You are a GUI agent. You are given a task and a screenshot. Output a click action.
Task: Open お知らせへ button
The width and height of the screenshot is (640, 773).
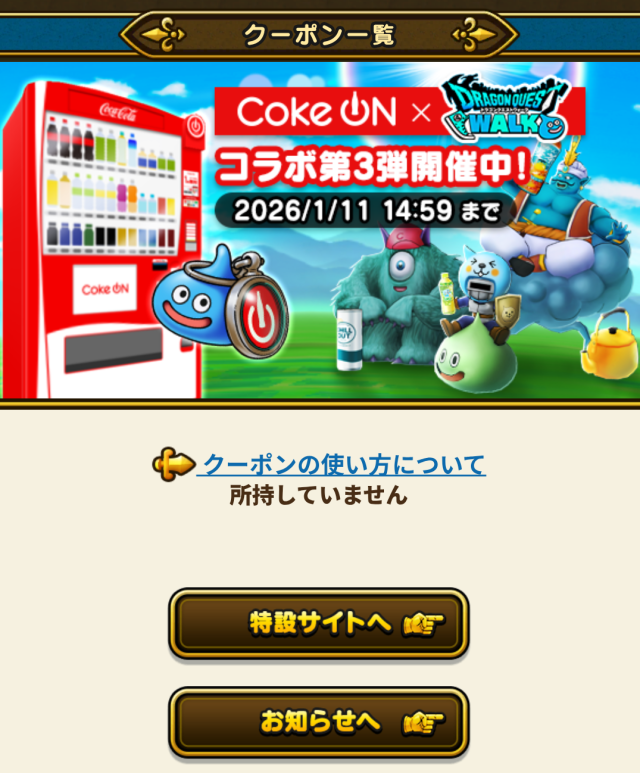(x=318, y=722)
